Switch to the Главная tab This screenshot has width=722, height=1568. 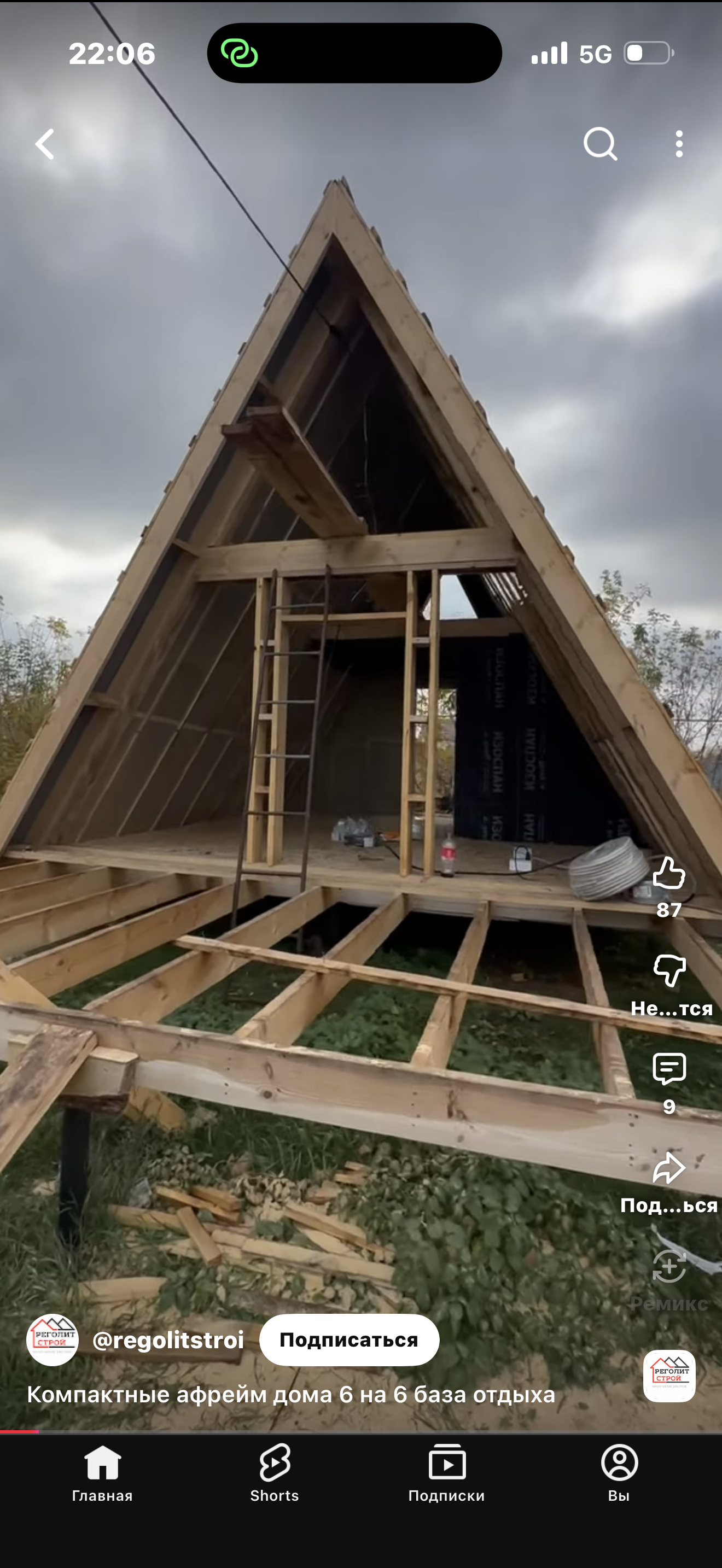pyautogui.click(x=102, y=1472)
